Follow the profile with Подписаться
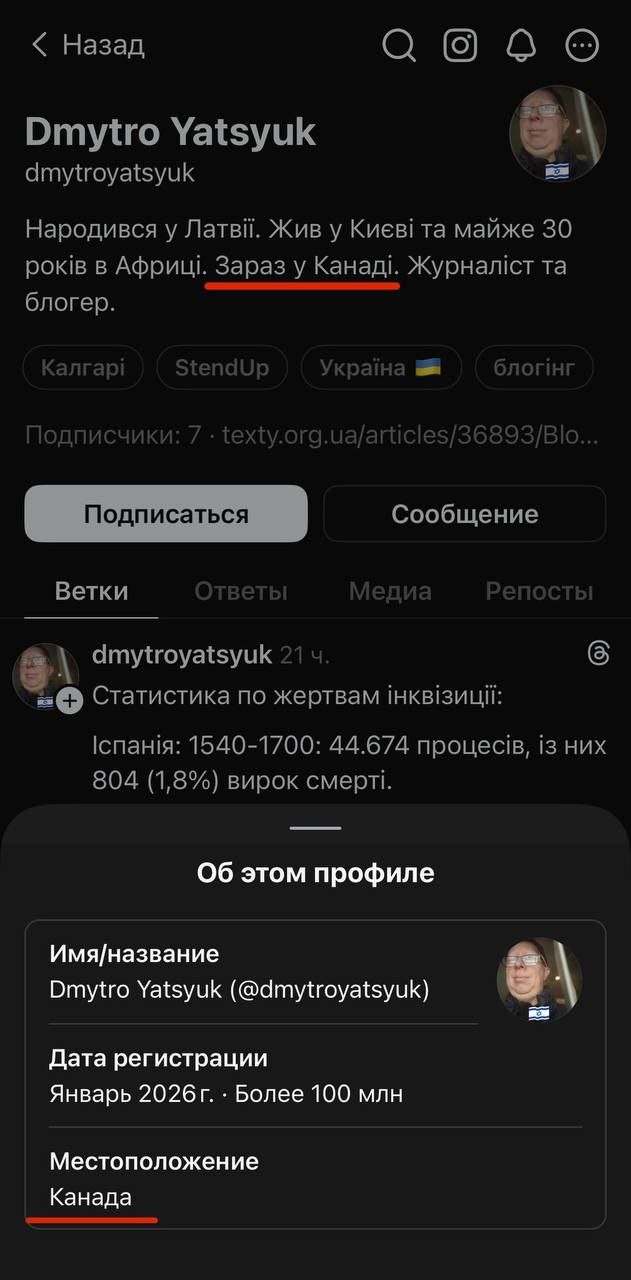 click(x=166, y=514)
